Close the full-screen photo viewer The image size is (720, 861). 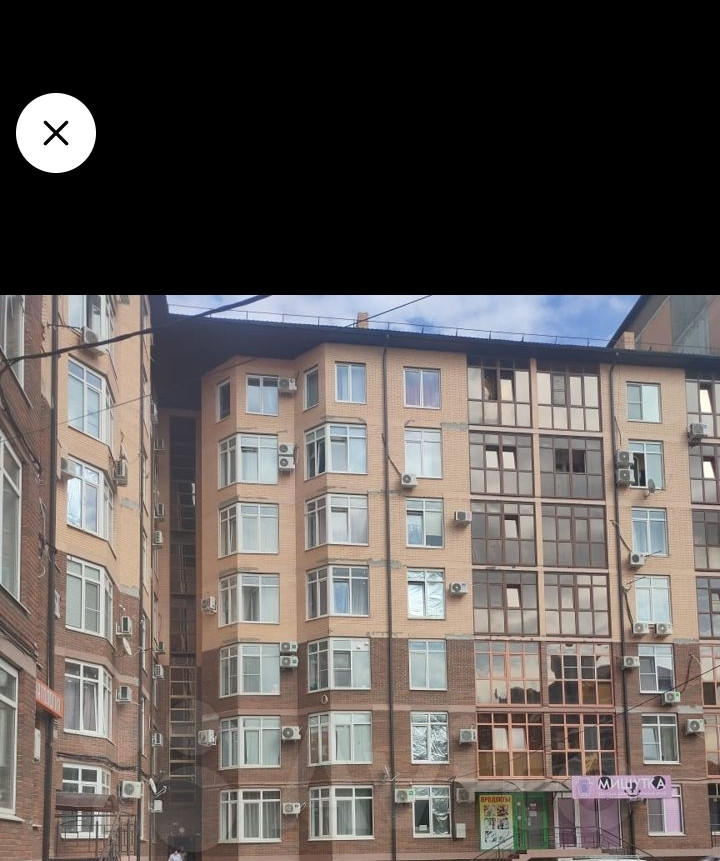(x=56, y=133)
